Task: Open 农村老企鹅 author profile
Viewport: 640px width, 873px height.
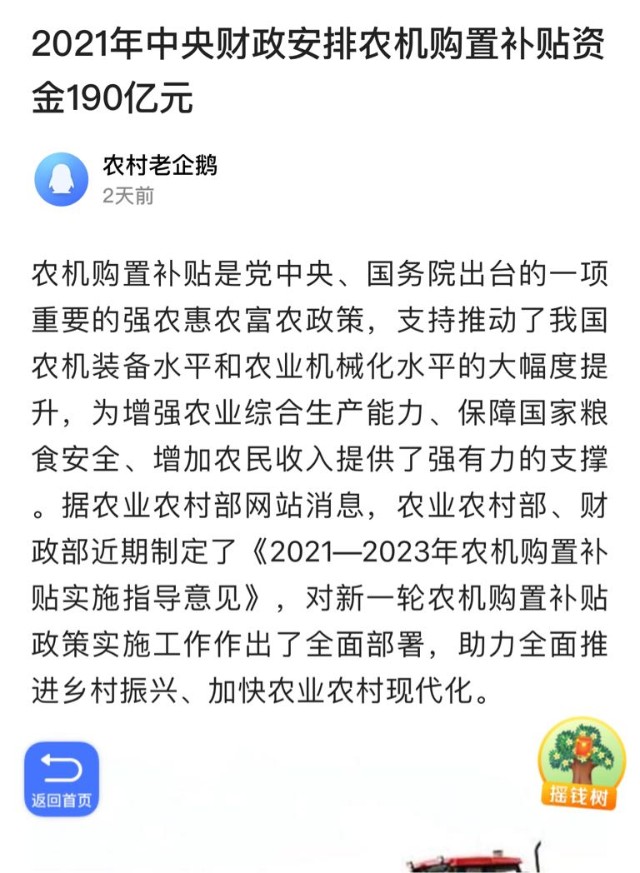Action: [x=160, y=166]
